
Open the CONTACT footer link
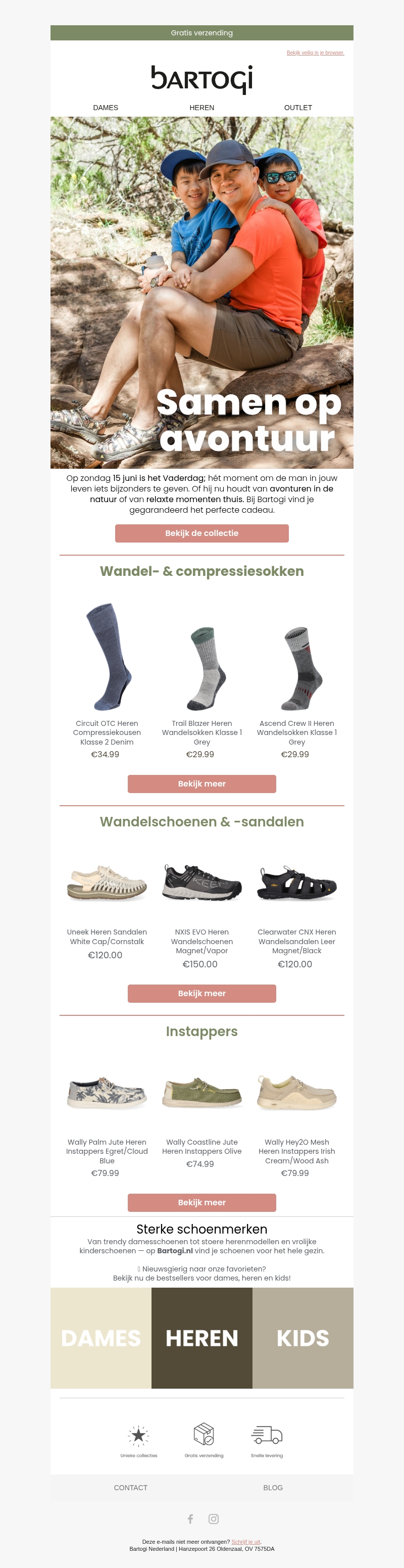tap(131, 1488)
